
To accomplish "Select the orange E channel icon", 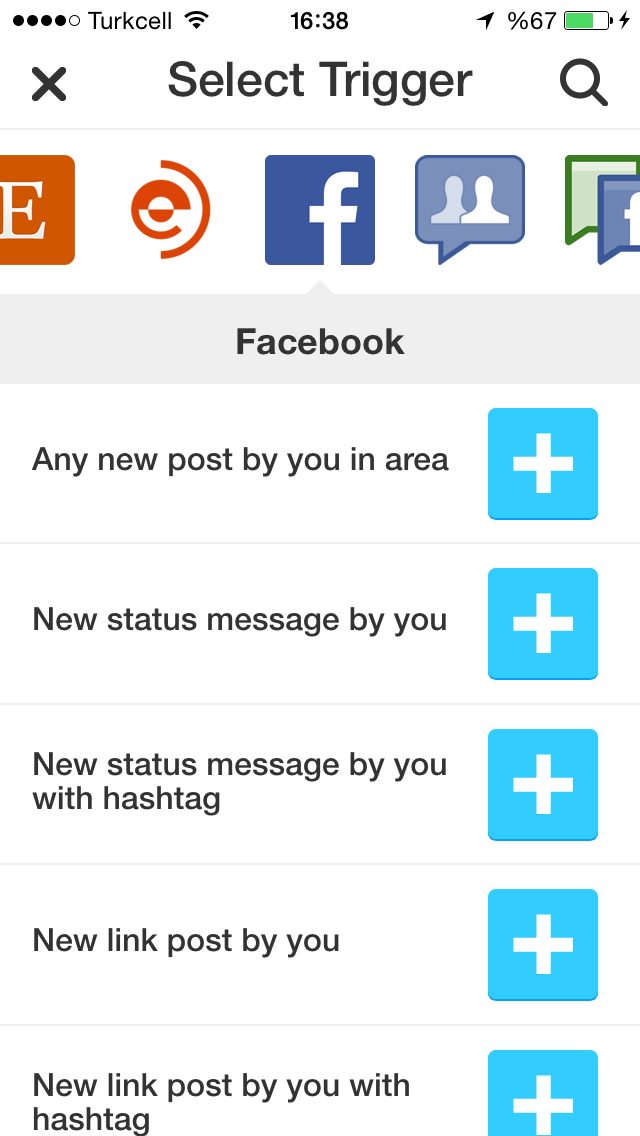I will [37, 210].
